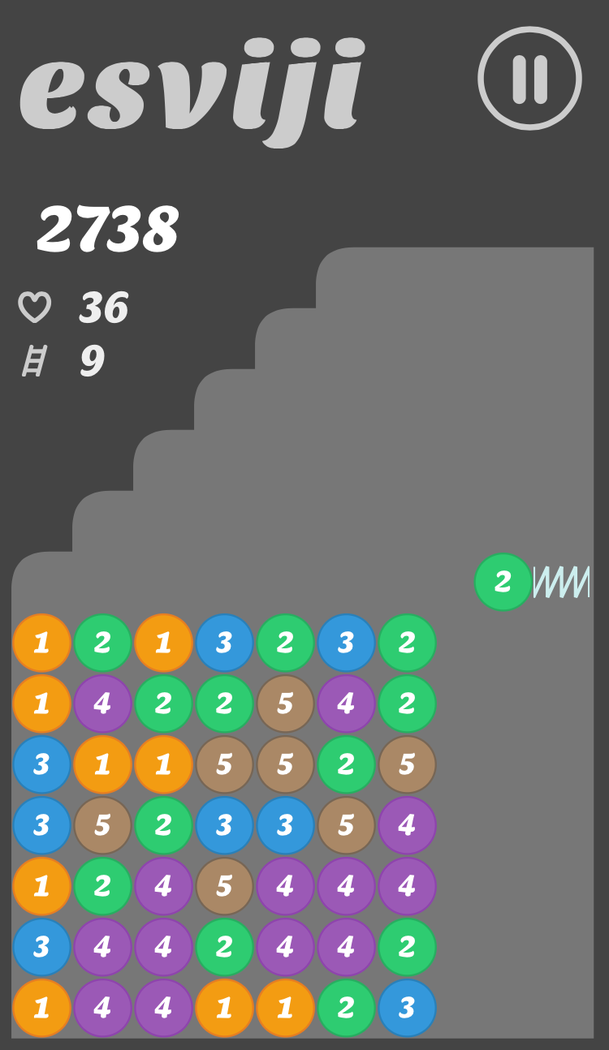Pause the esviji game
Viewport: 609px width, 1050px height.
point(529,79)
